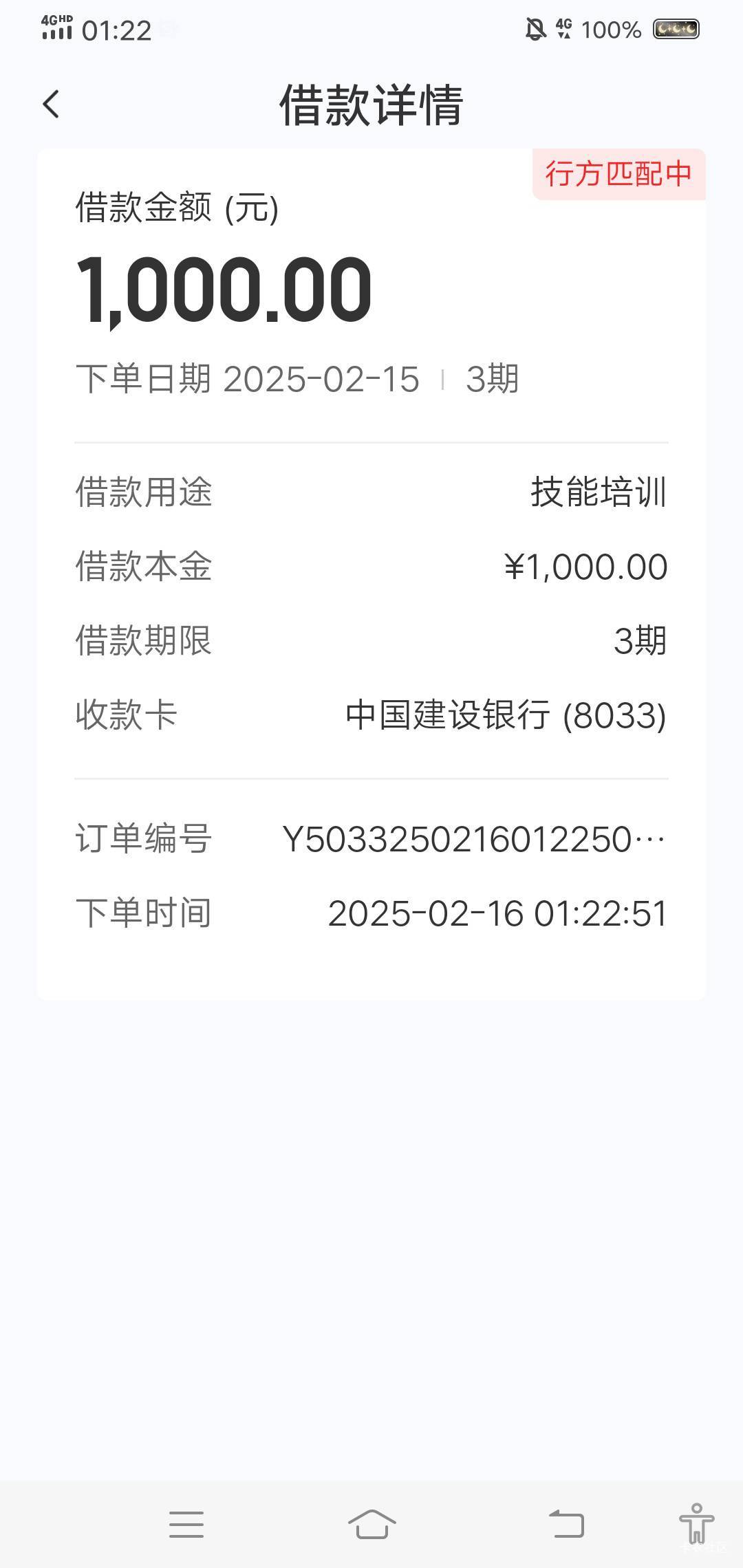The image size is (743, 1568).
Task: Go back from the 借款详情 page
Action: (51, 105)
